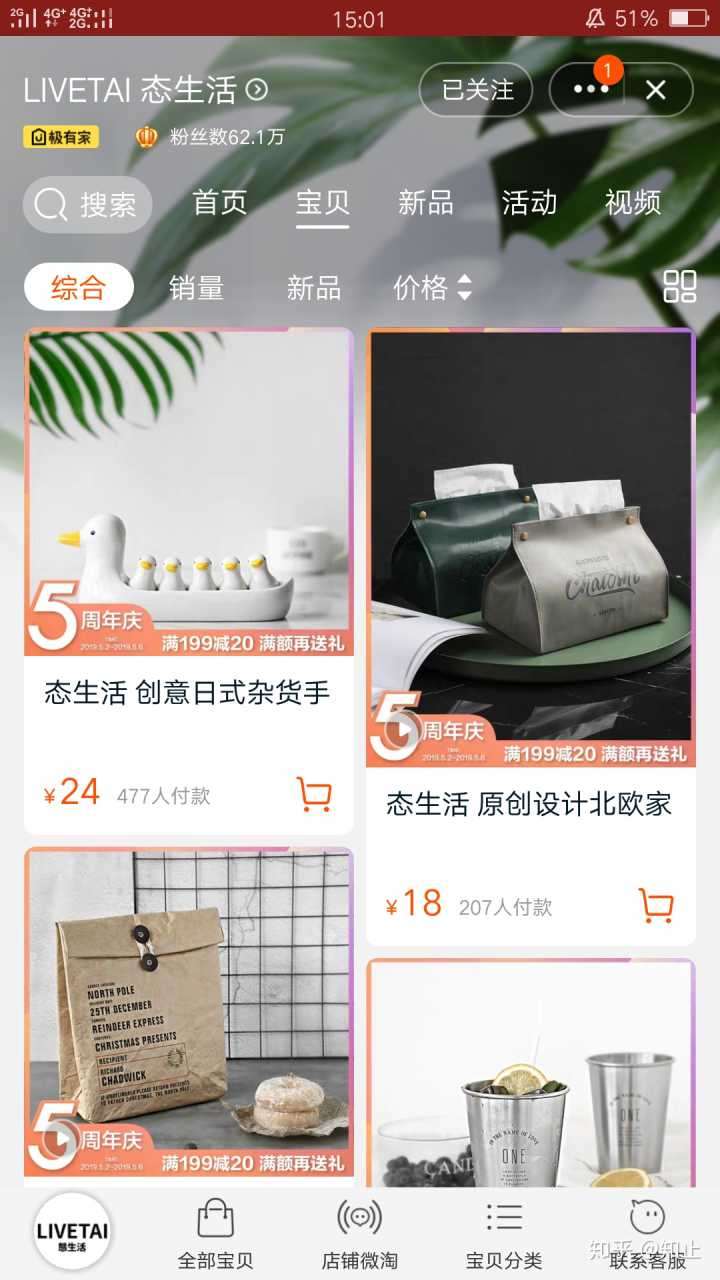
Task: Sort products by 价格
Action: click(431, 288)
